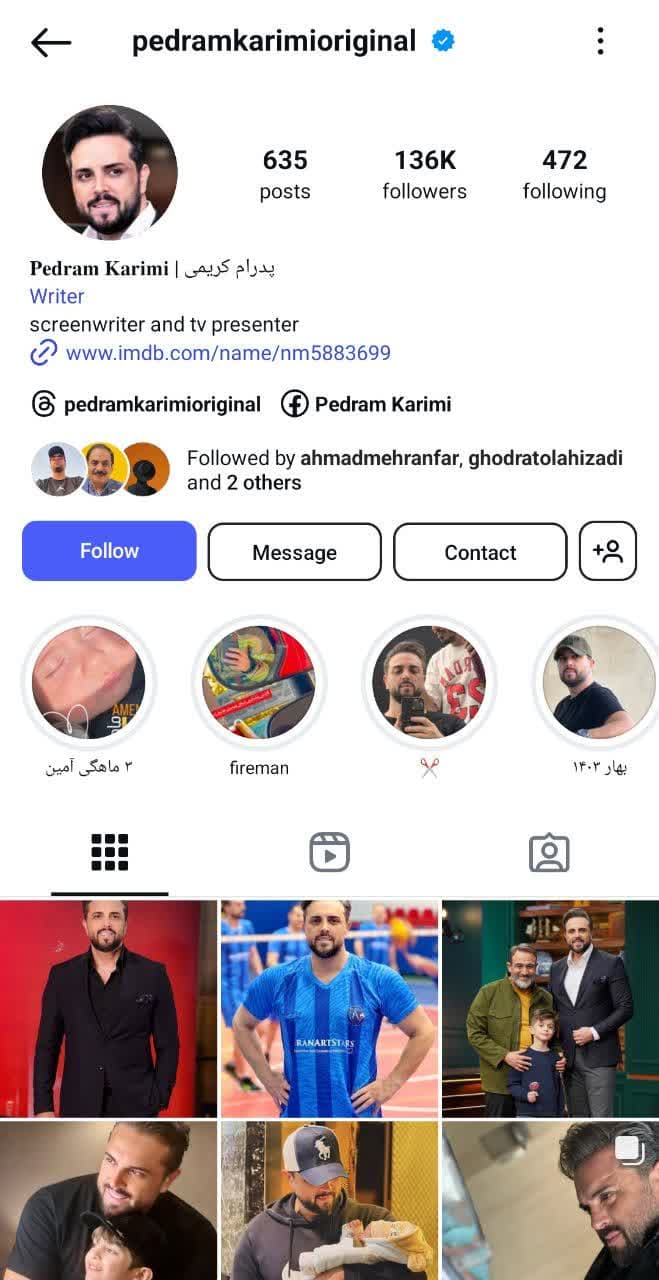Open the ۳ ماهگی آمین highlight

pos(89,683)
